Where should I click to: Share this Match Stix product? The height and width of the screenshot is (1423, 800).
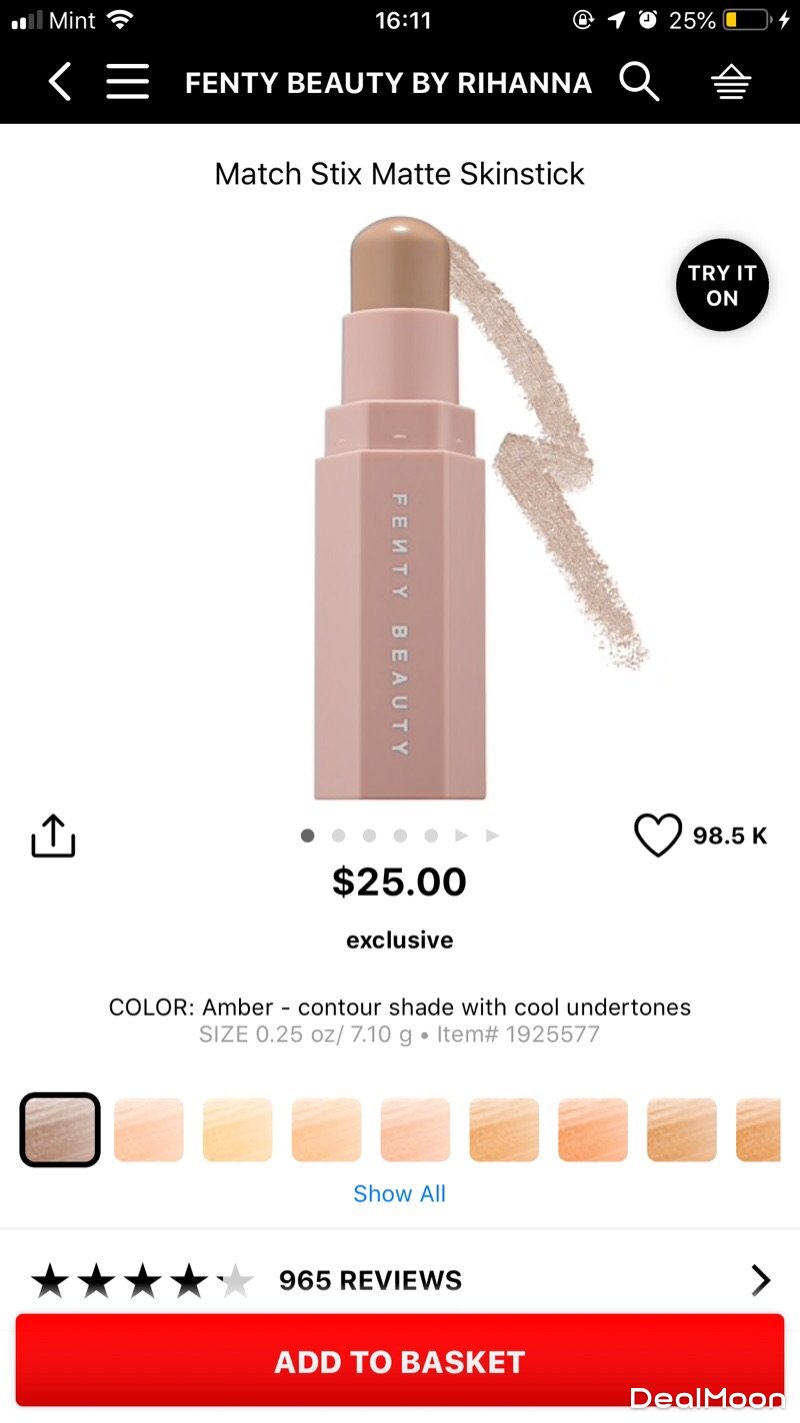53,836
